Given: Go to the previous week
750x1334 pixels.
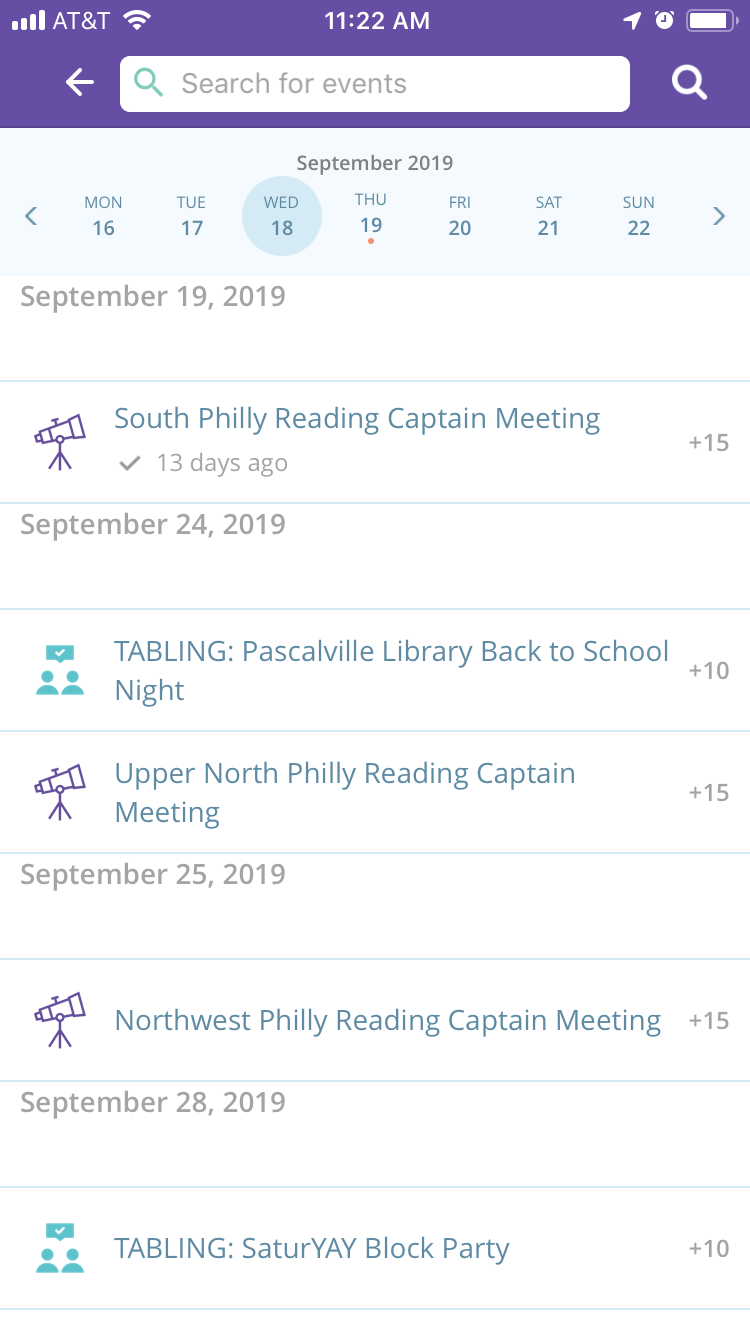Looking at the screenshot, I should [31, 216].
